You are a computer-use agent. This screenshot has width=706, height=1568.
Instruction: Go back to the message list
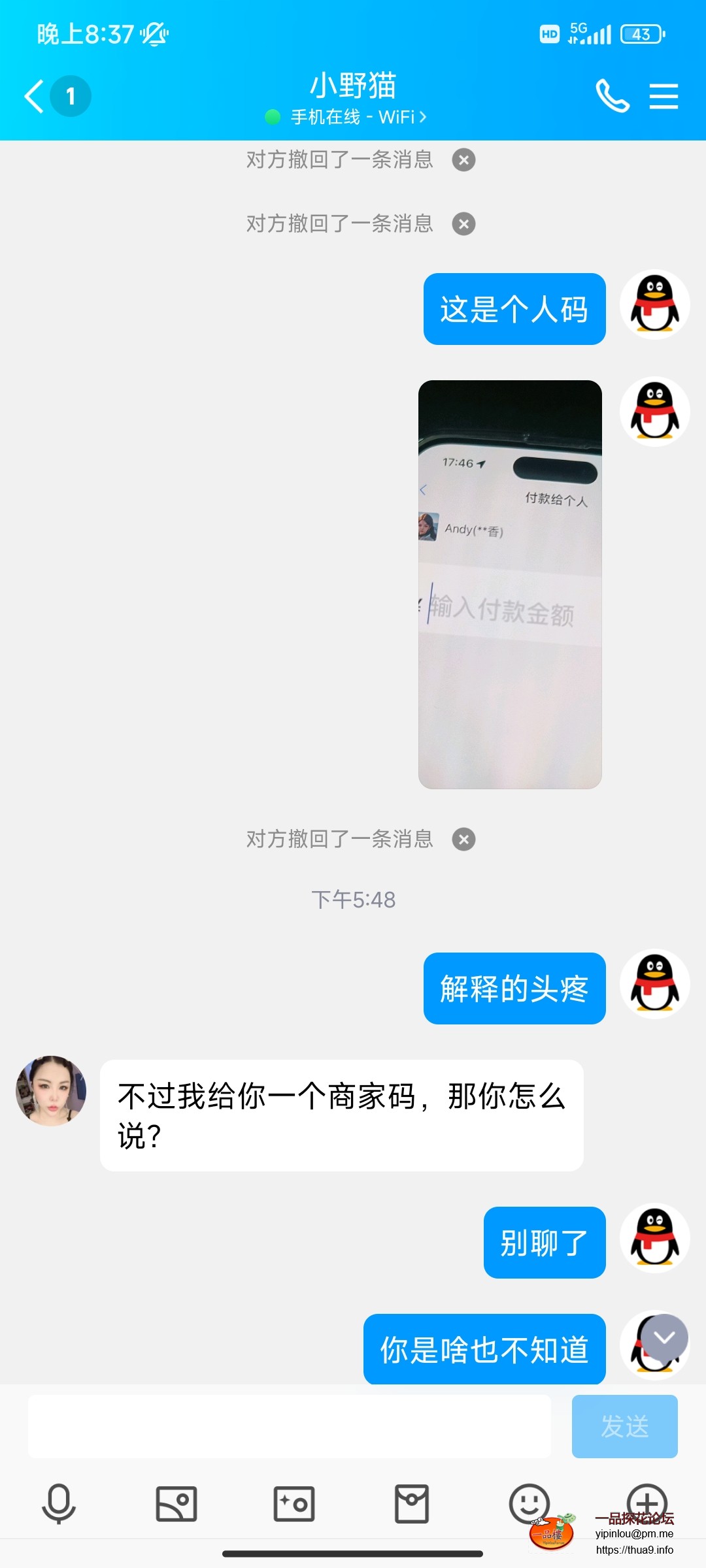coord(34,97)
